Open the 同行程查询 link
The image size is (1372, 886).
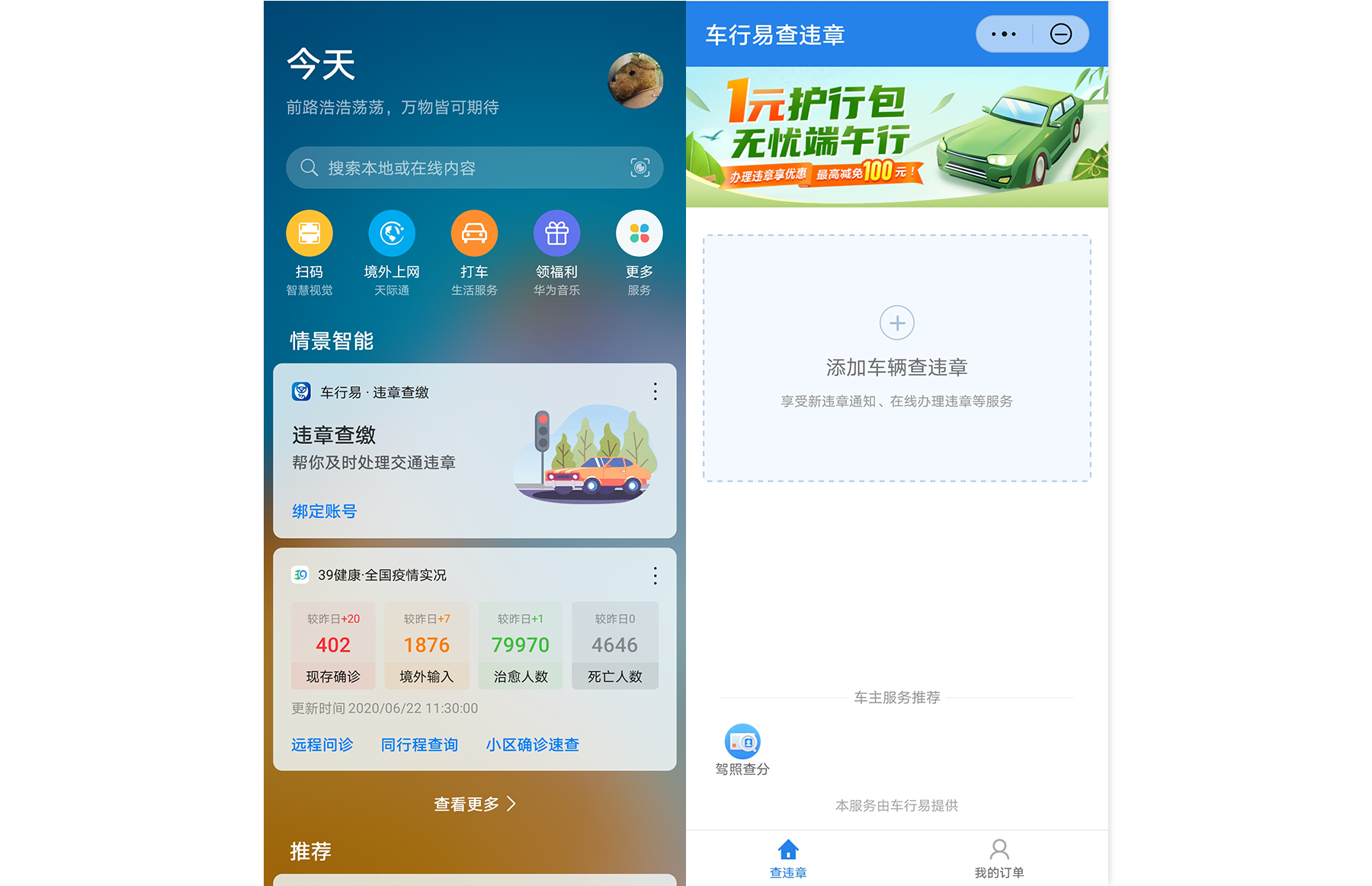coord(419,744)
